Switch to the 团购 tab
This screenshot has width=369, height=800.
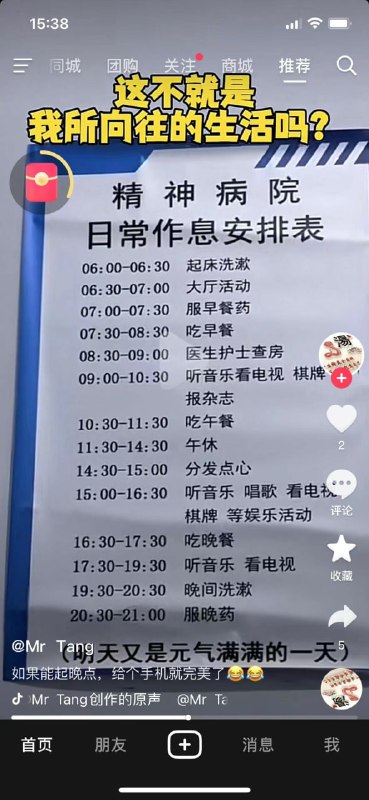[x=122, y=66]
